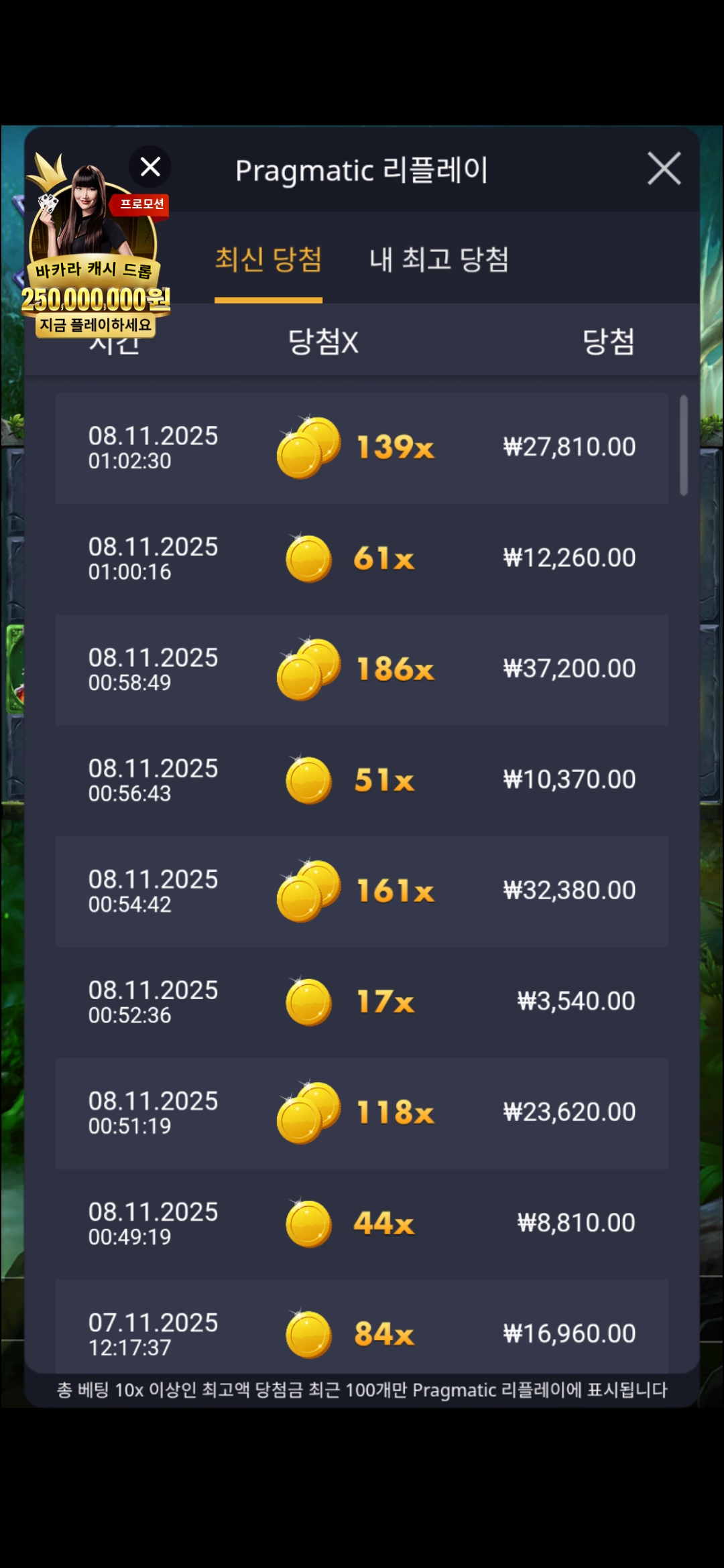View the 51x win from 00:56:43

click(x=362, y=780)
